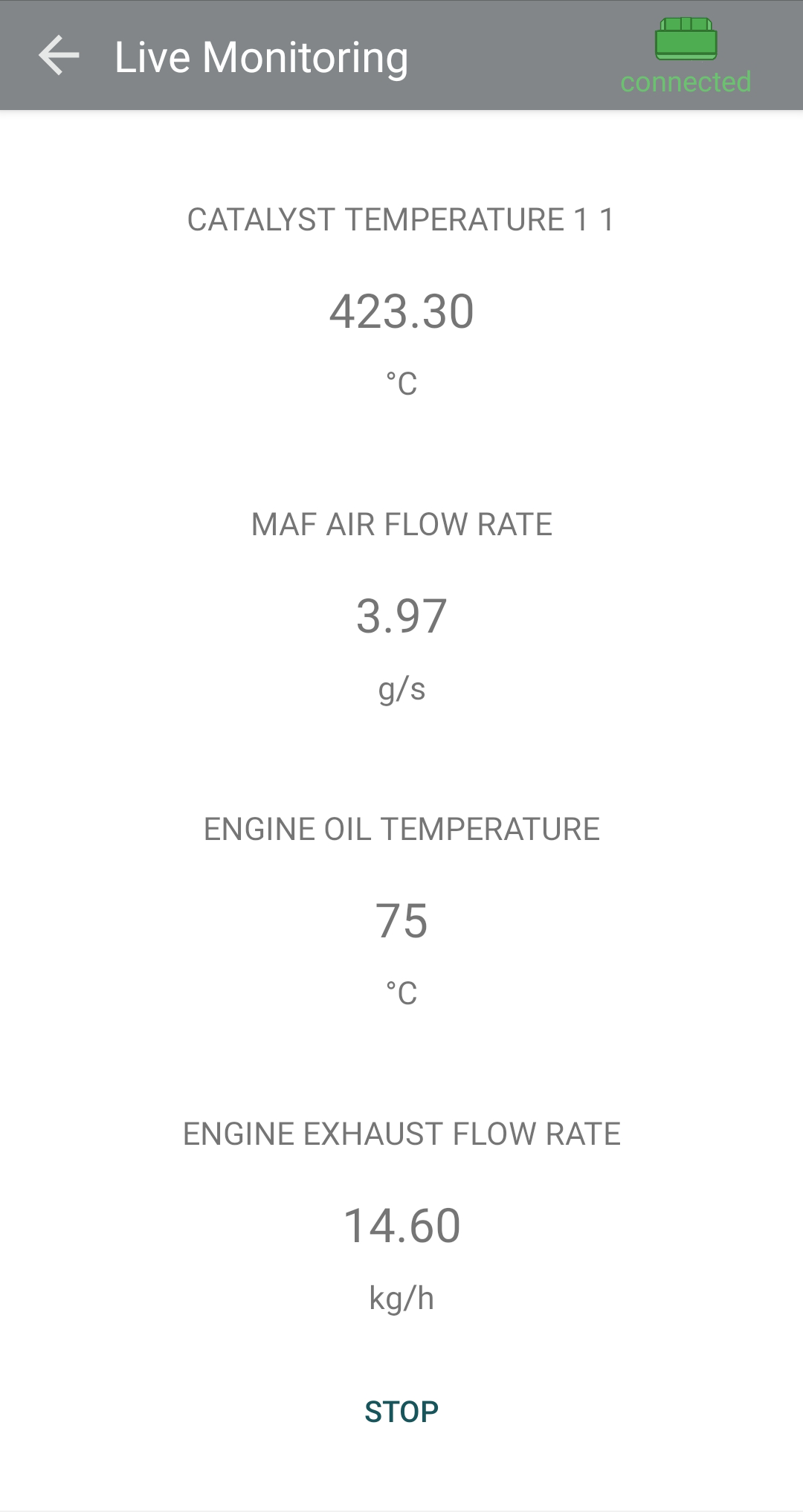Go back from Live Monitoring
Image resolution: width=803 pixels, height=1512 pixels.
(x=59, y=56)
